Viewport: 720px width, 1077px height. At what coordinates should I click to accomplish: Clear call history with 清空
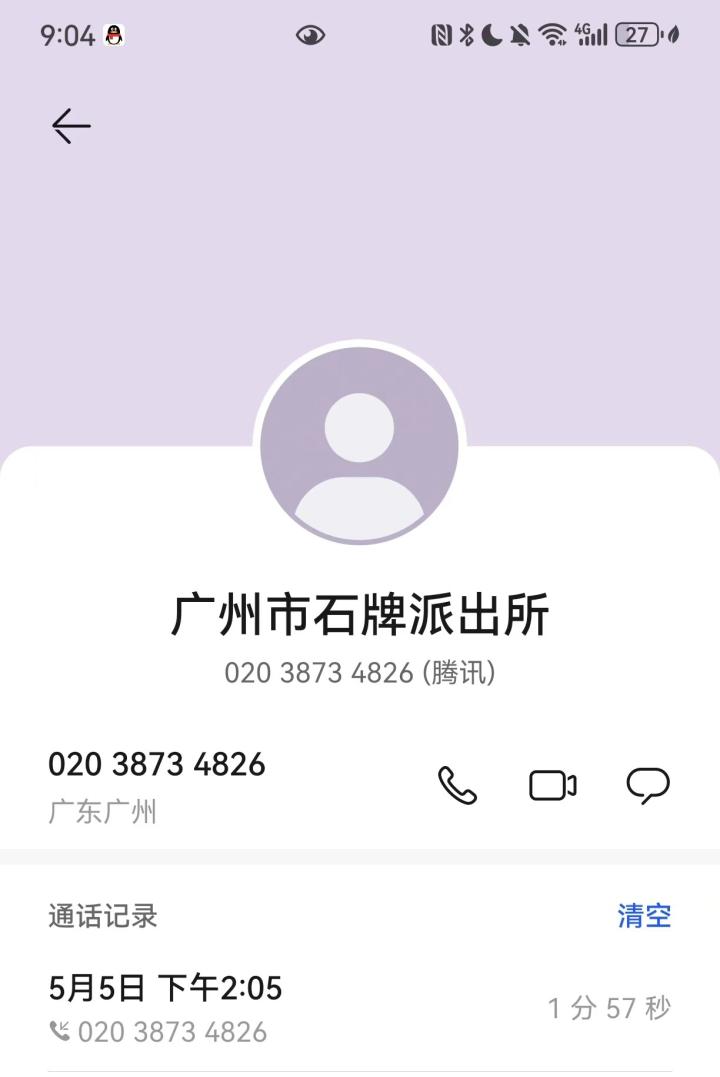click(644, 915)
